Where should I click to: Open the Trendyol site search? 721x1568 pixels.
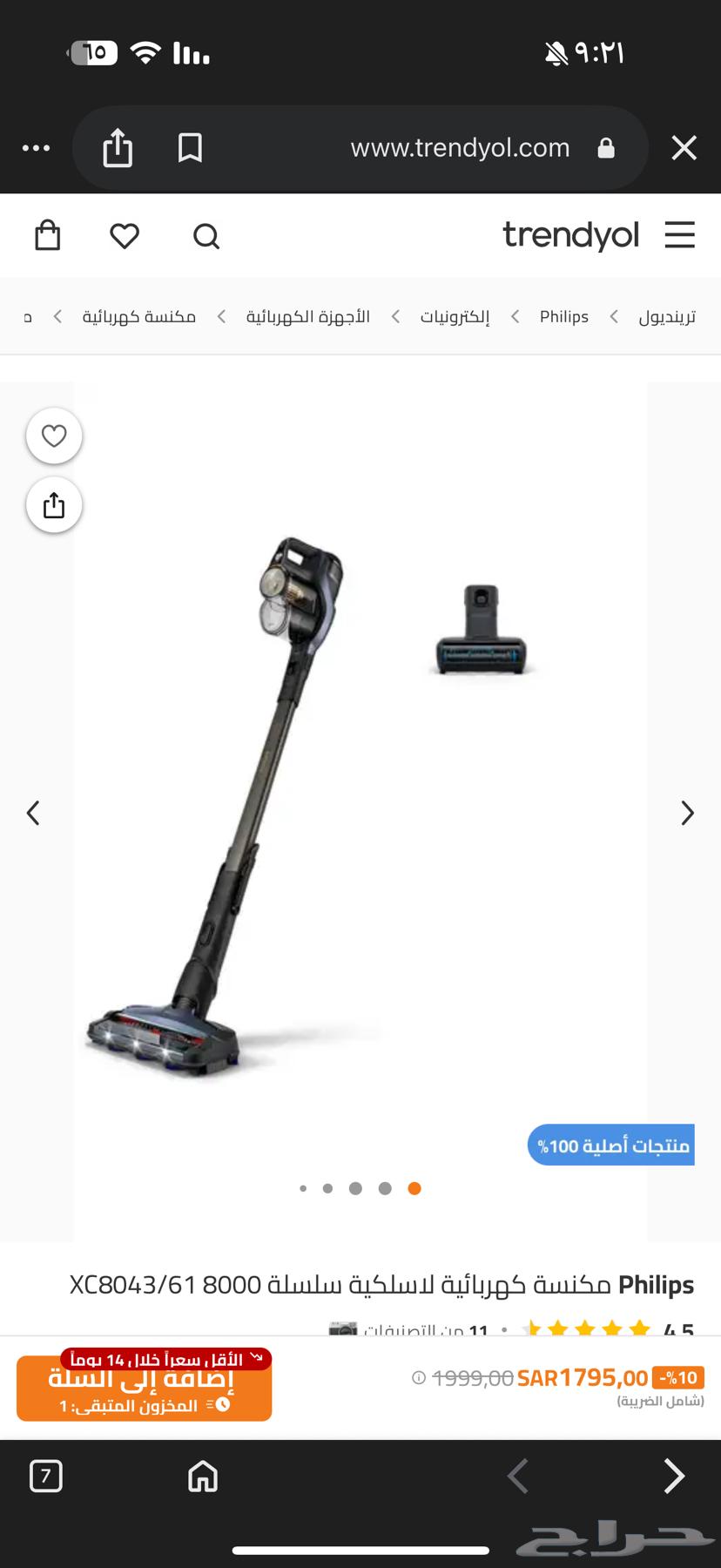tap(206, 236)
